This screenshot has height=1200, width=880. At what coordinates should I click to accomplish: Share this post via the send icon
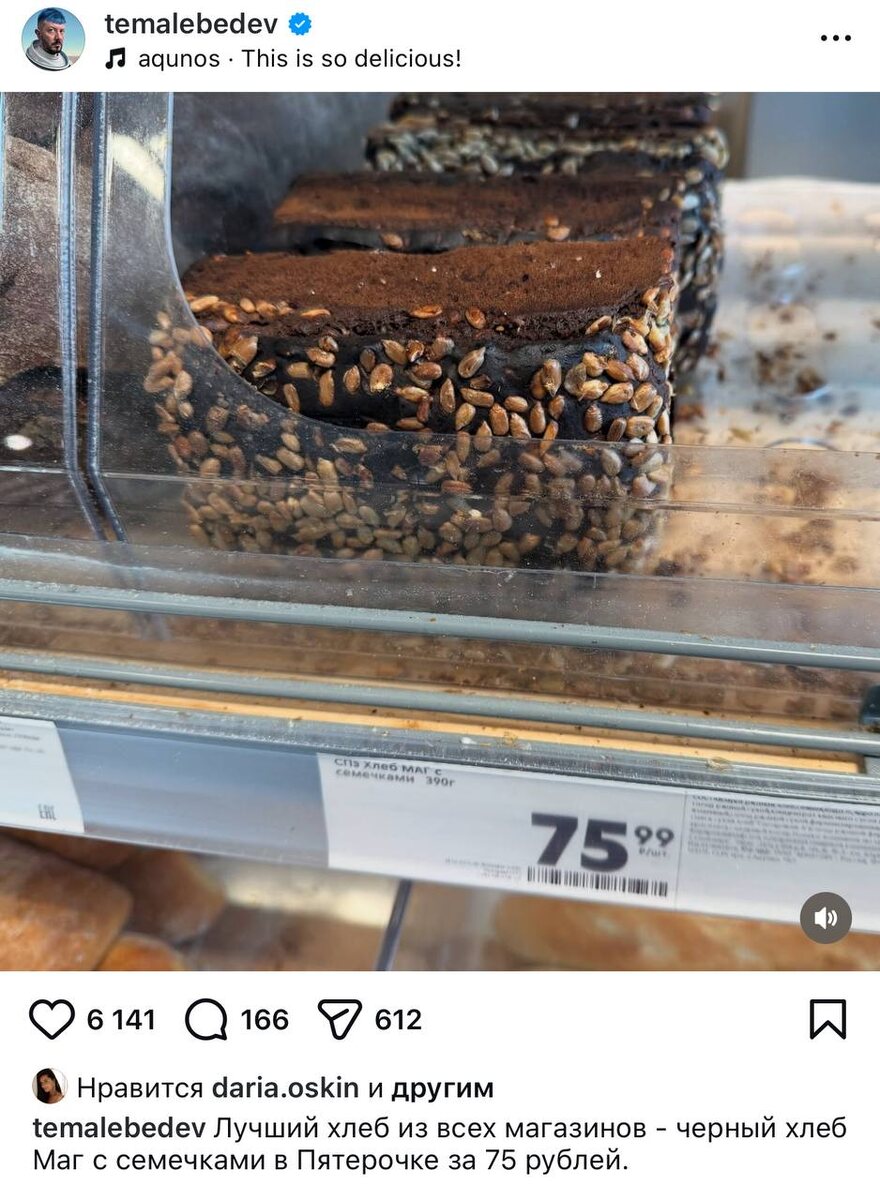pyautogui.click(x=339, y=1019)
